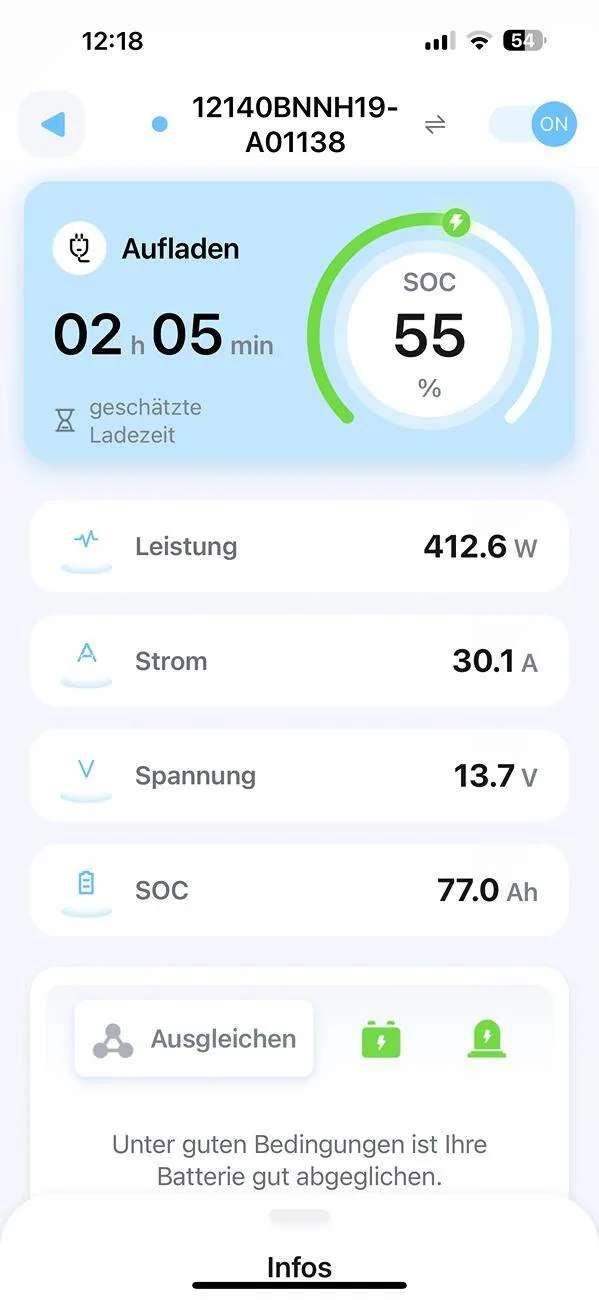
Task: Go back with the blue arrow
Action: [52, 124]
